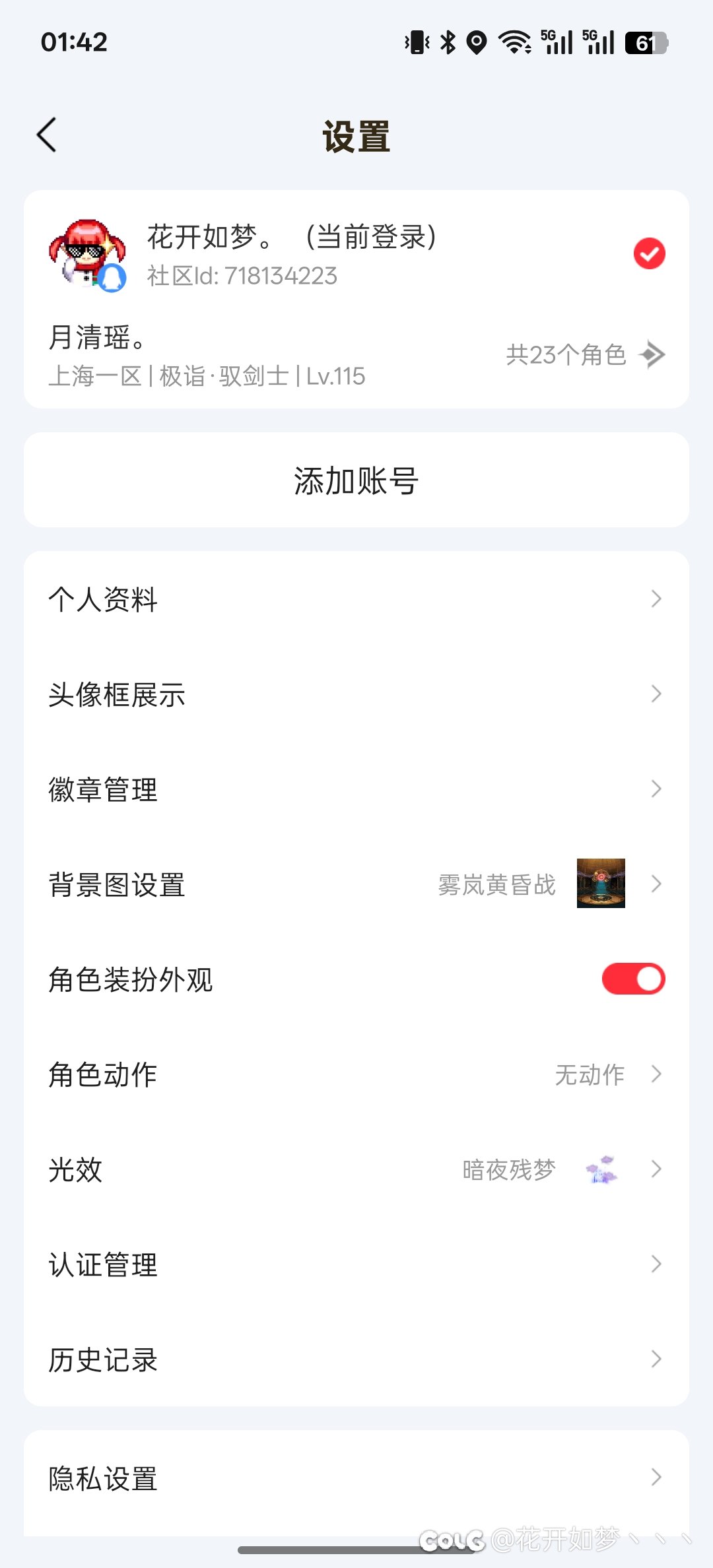View 历史记录

point(356,1359)
